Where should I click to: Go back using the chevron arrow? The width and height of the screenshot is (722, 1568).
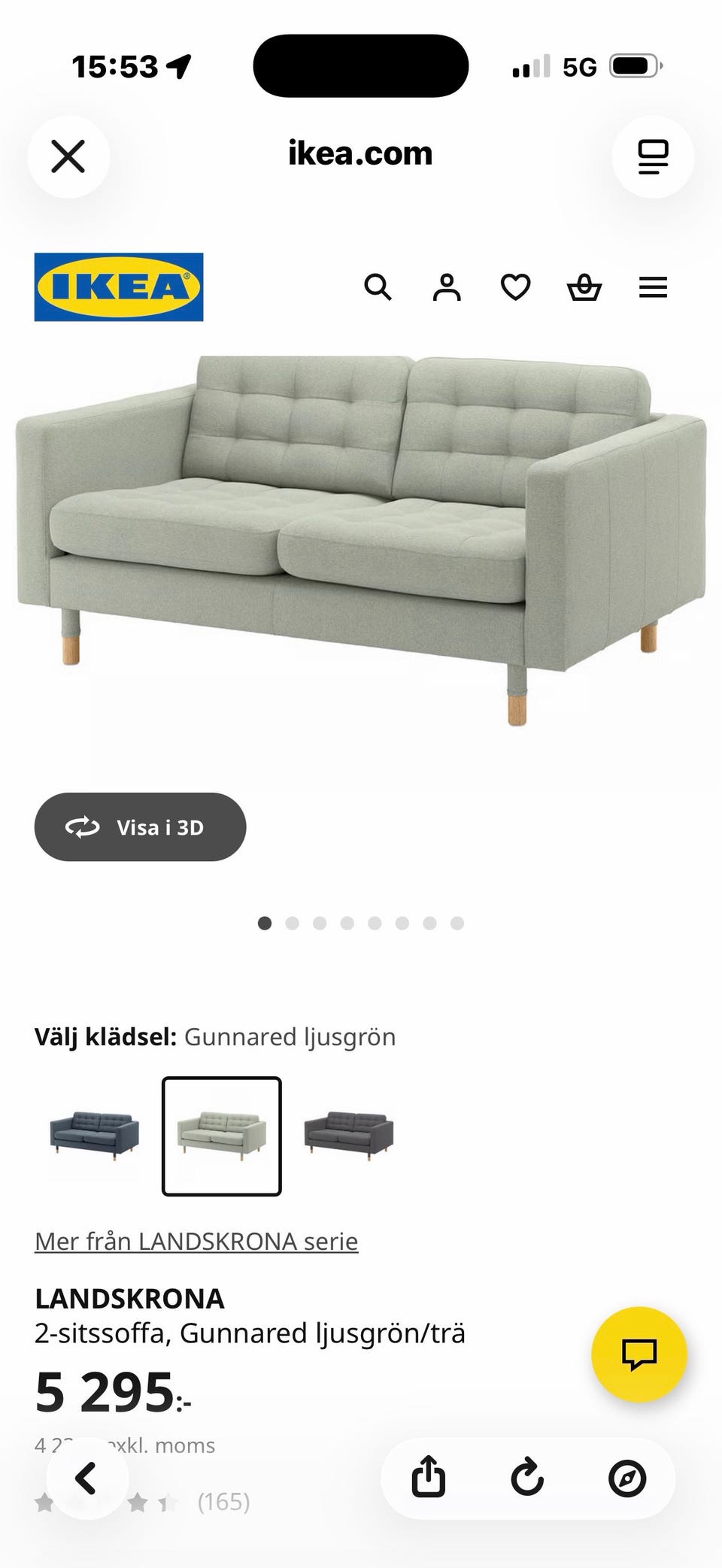click(86, 1476)
